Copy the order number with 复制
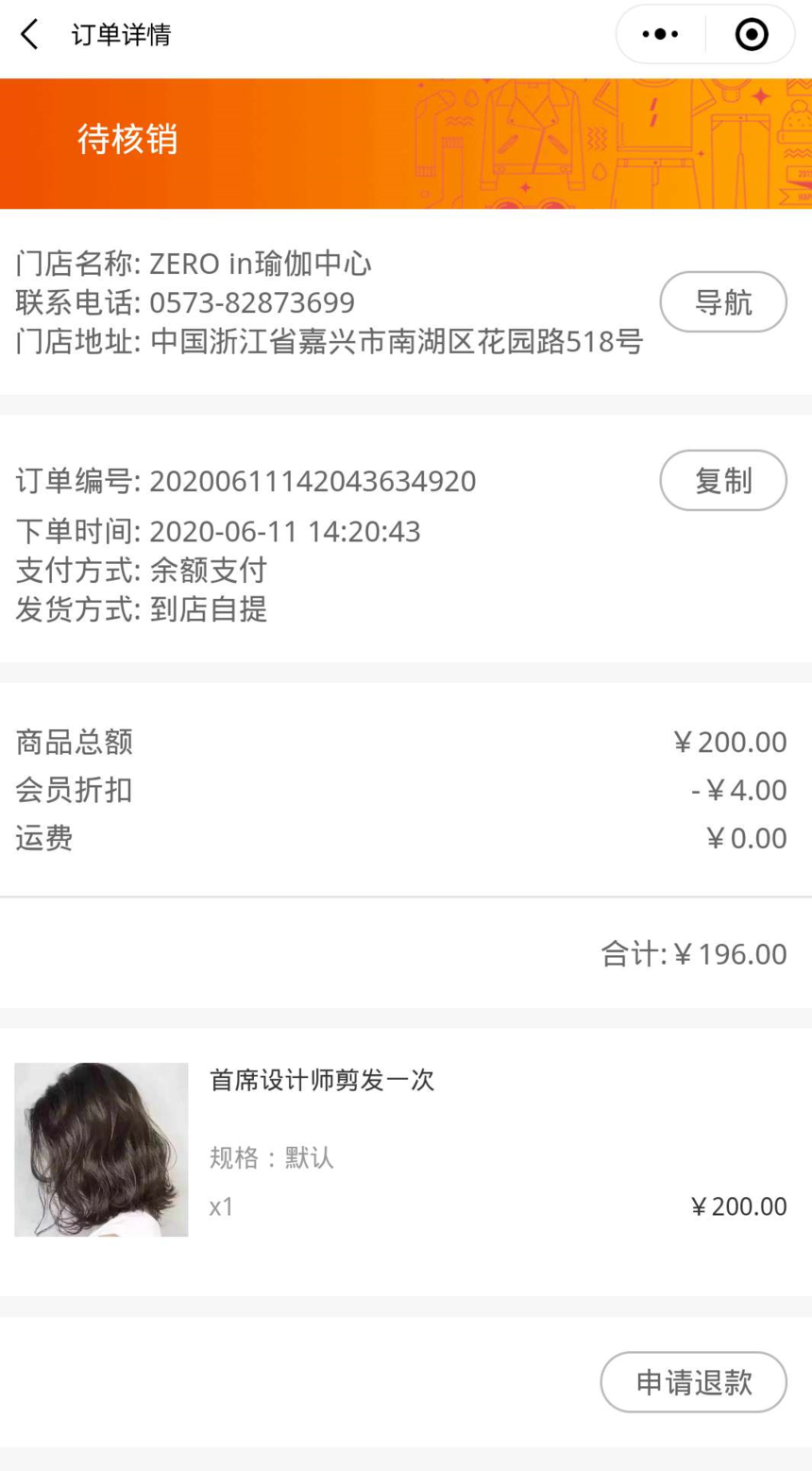This screenshot has width=812, height=1471. pos(722,481)
